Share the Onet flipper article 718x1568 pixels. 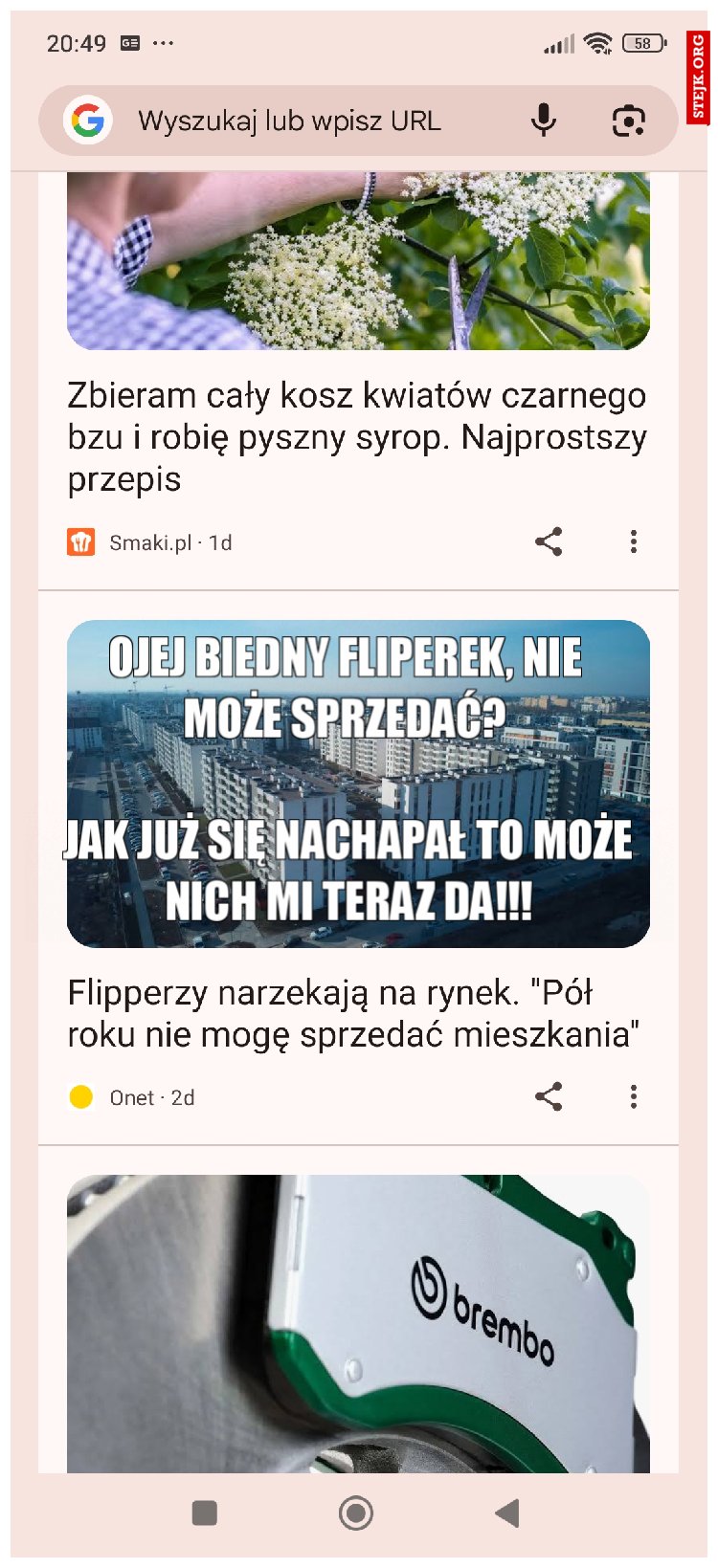coord(550,1097)
